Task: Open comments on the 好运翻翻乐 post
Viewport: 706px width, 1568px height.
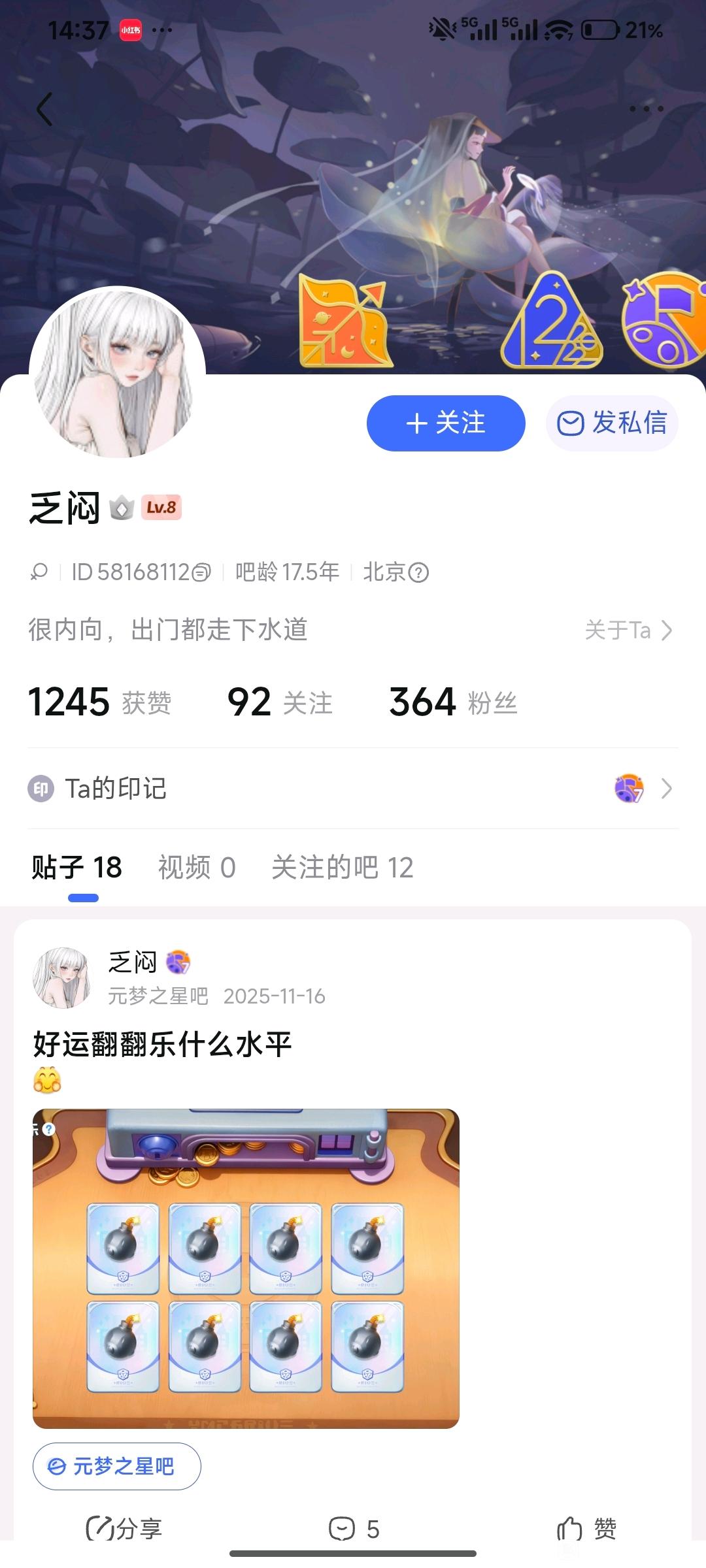Action: coord(354,1529)
